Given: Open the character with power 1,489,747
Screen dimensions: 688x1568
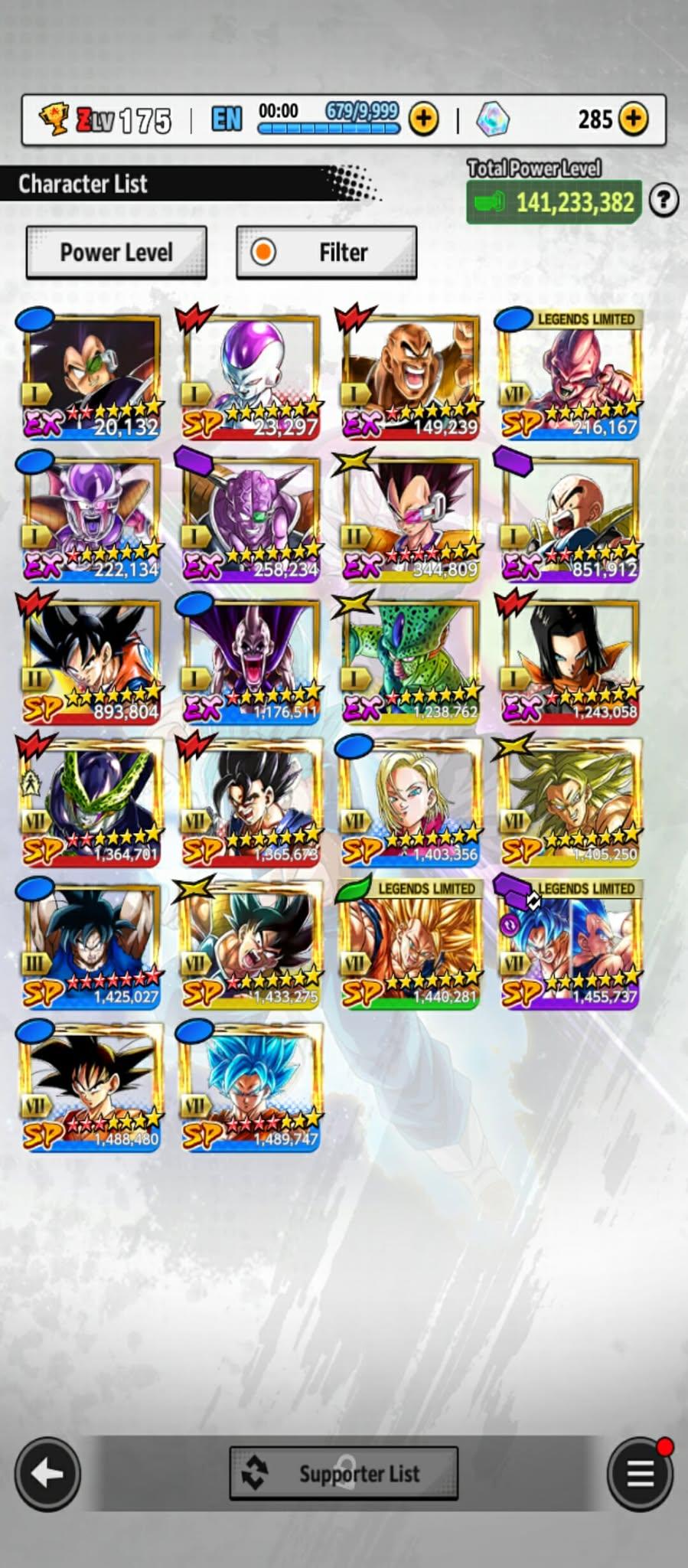Looking at the screenshot, I should (x=251, y=1087).
